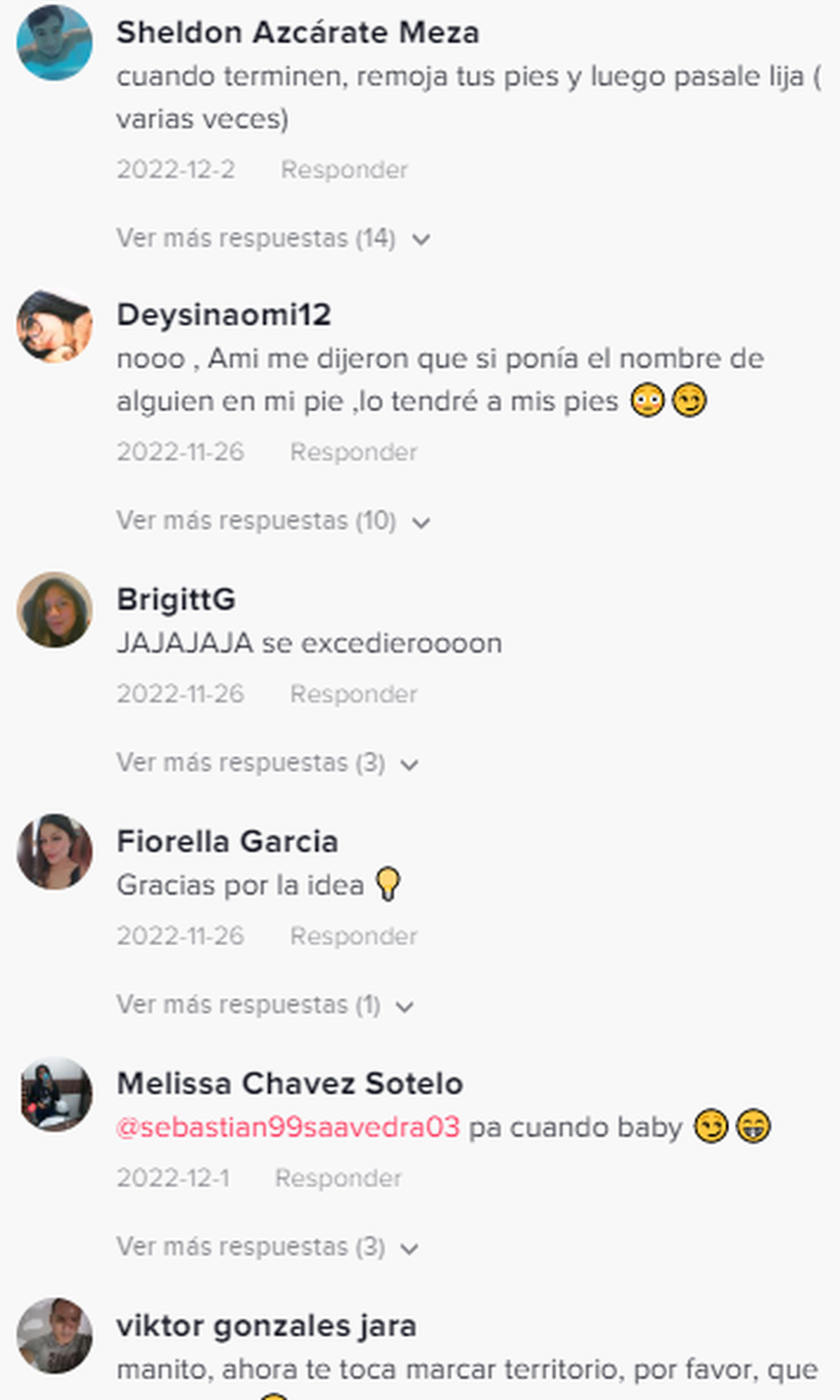
Task: Open the @sebastian99saavedra03 mention
Action: click(288, 1128)
